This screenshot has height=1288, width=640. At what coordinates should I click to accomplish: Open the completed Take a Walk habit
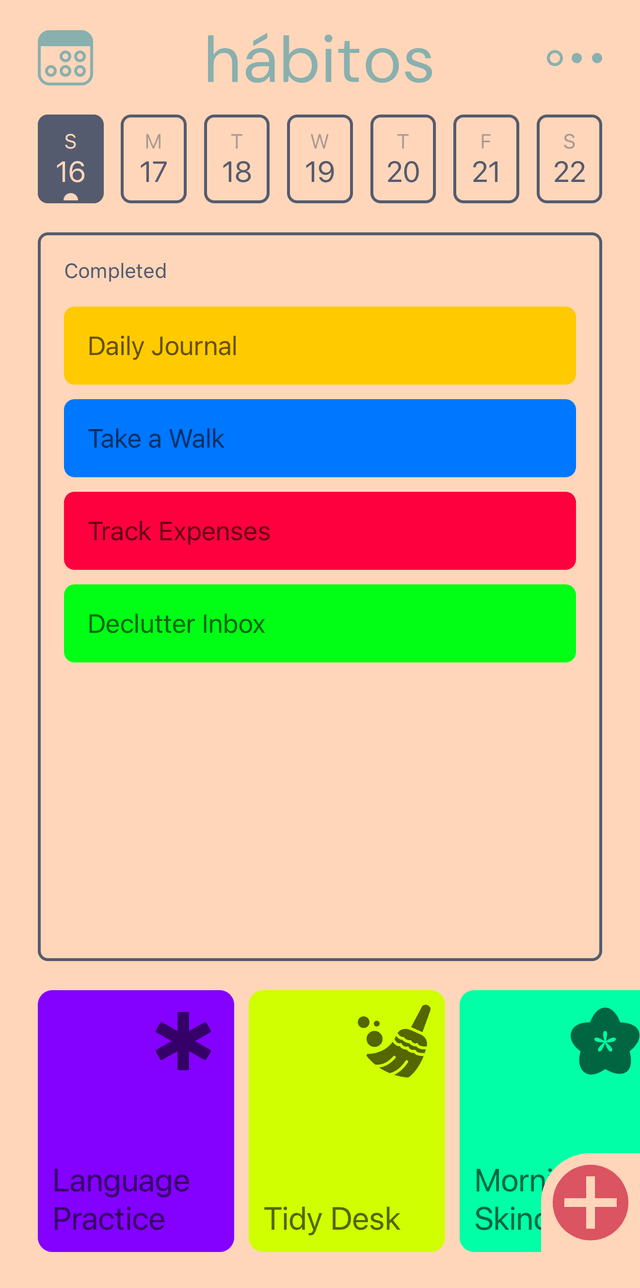pos(320,438)
